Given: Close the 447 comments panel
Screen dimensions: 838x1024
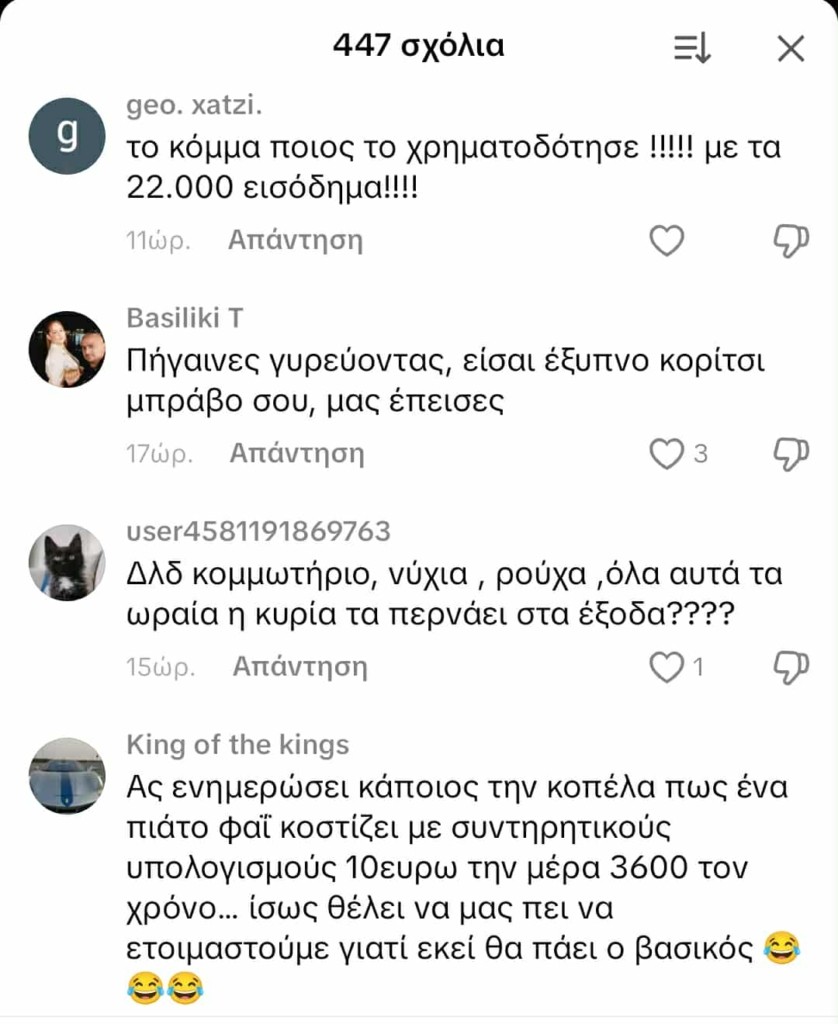Looking at the screenshot, I should (x=790, y=48).
